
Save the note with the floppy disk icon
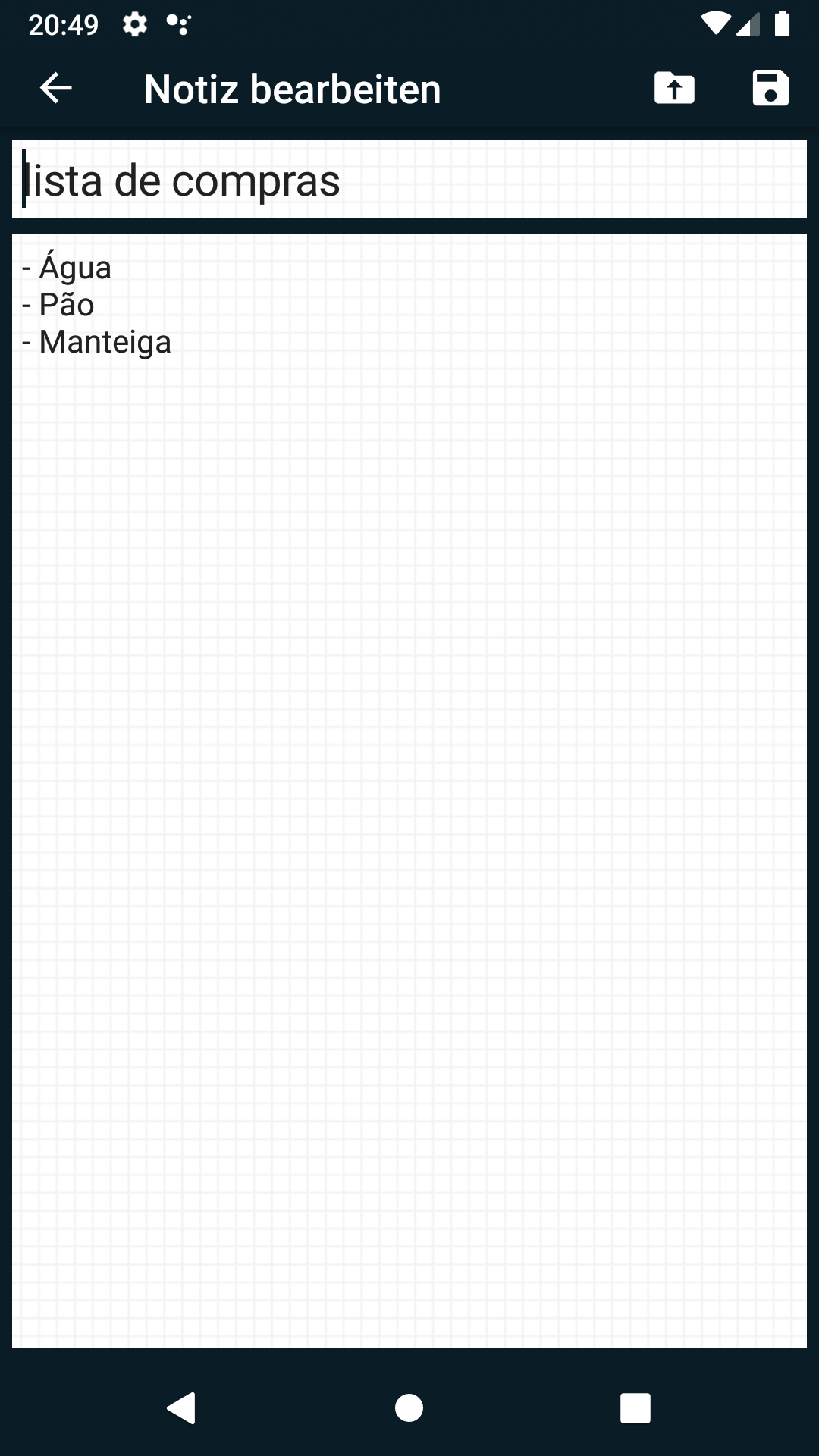[x=770, y=89]
